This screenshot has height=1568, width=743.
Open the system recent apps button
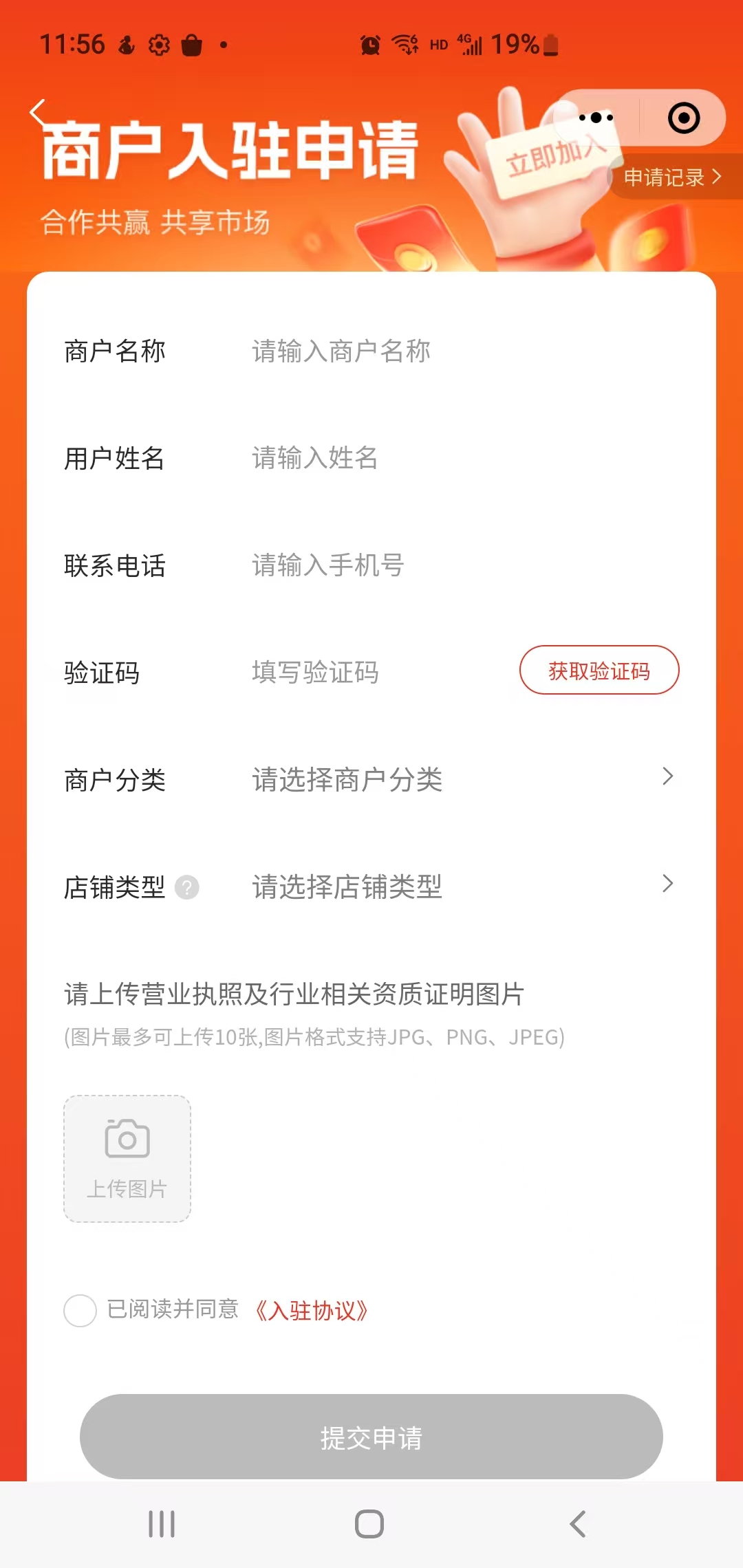162,1524
